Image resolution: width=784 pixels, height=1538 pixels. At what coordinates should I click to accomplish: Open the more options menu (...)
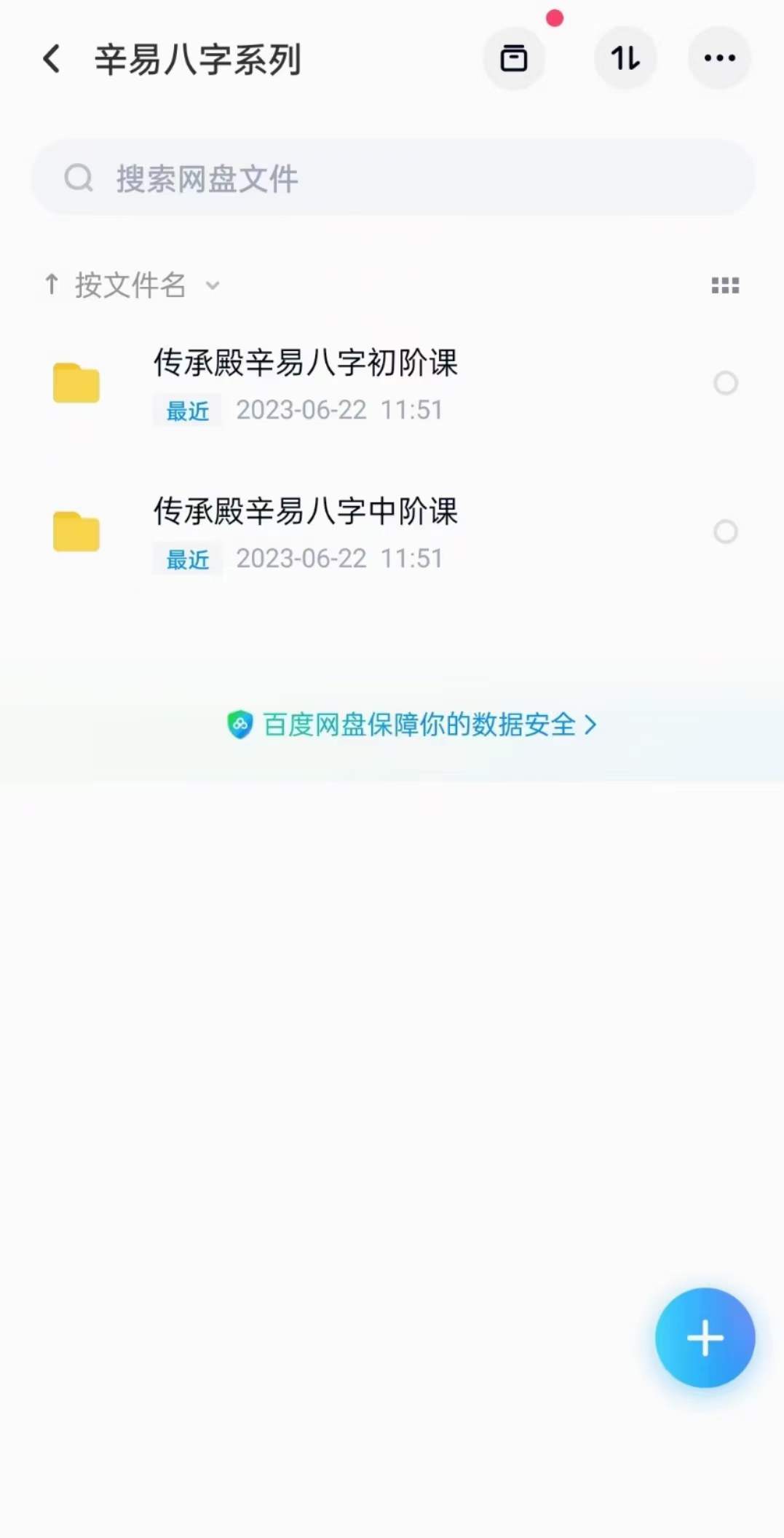(x=719, y=58)
